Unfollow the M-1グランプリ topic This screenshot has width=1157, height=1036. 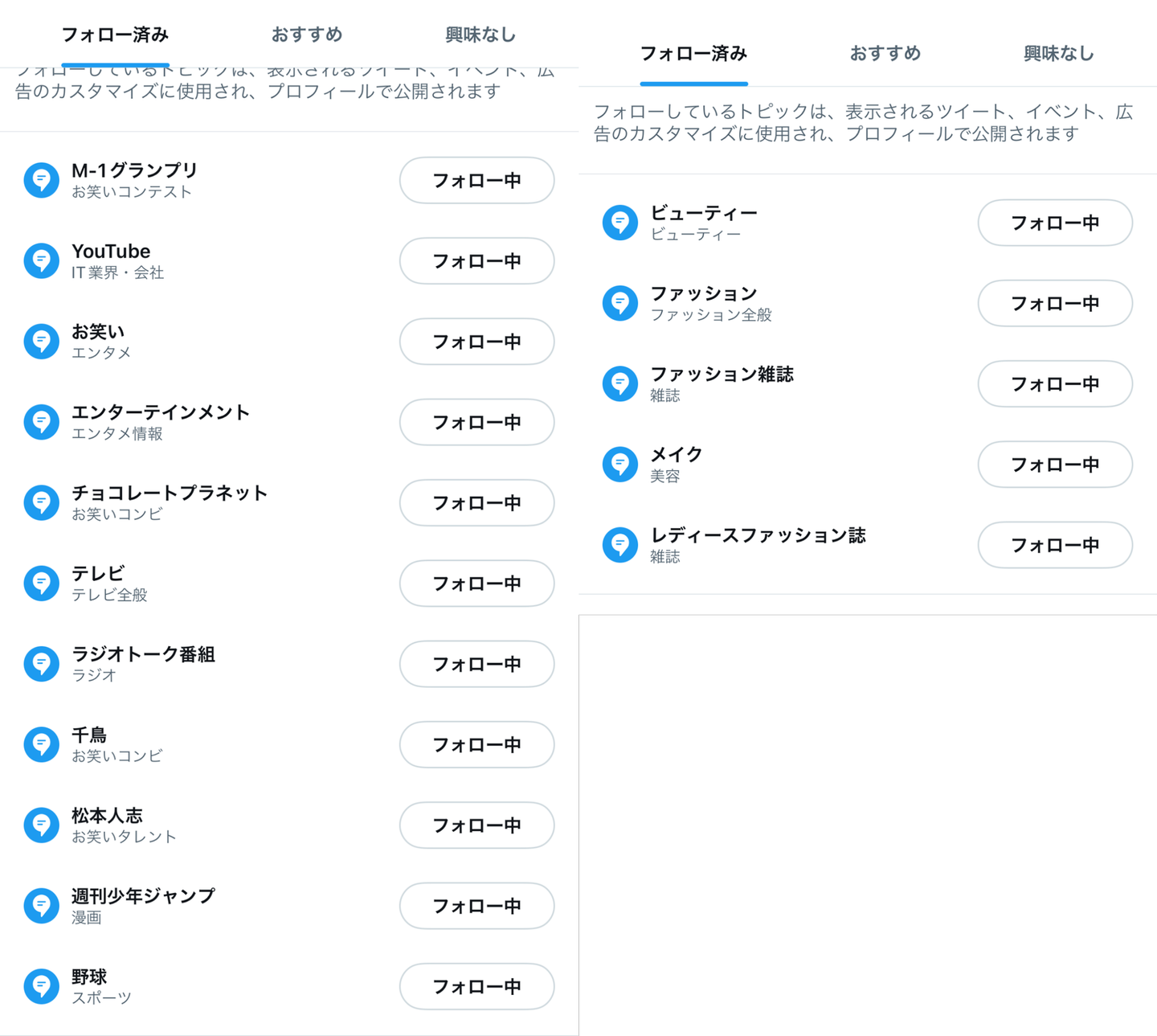pyautogui.click(x=476, y=180)
